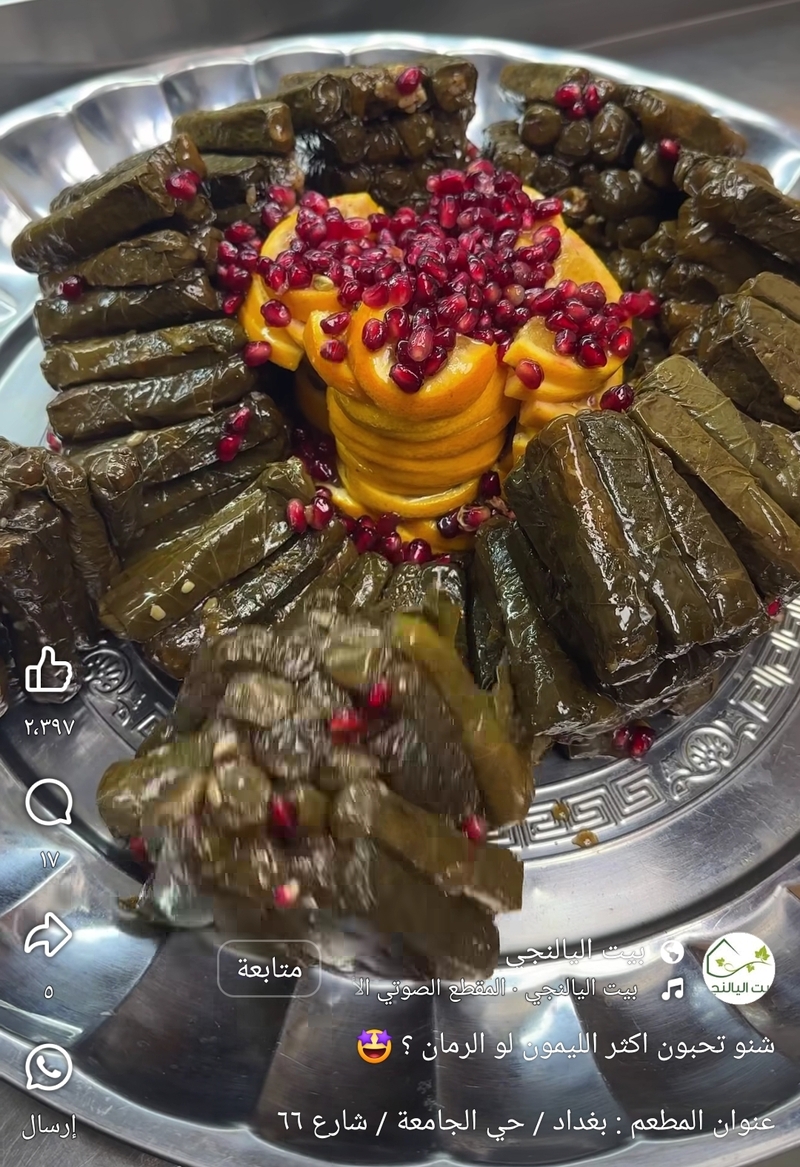Open the comments section
Screen dimensions: 800x1167
click(48, 802)
